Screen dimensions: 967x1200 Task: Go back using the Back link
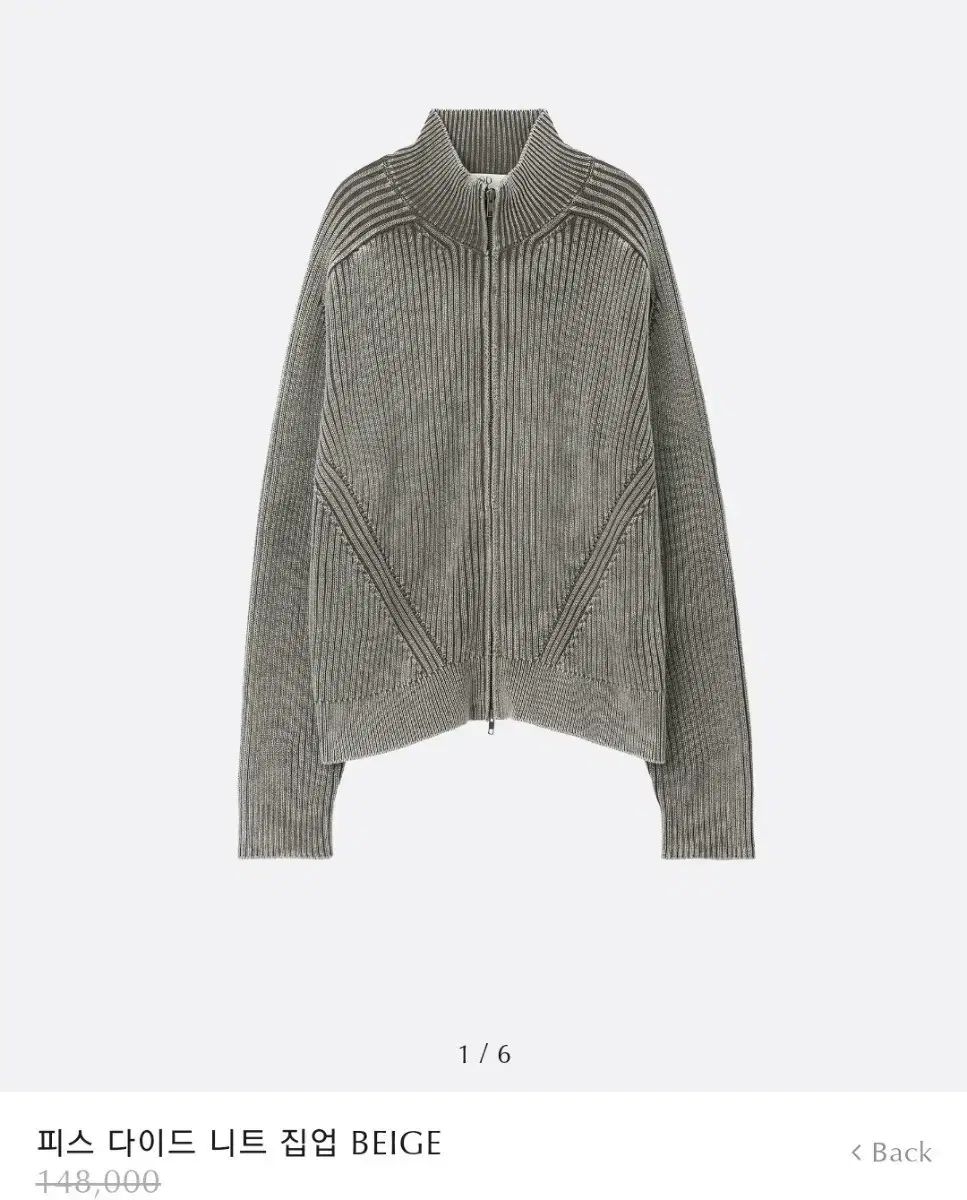[x=891, y=1152]
